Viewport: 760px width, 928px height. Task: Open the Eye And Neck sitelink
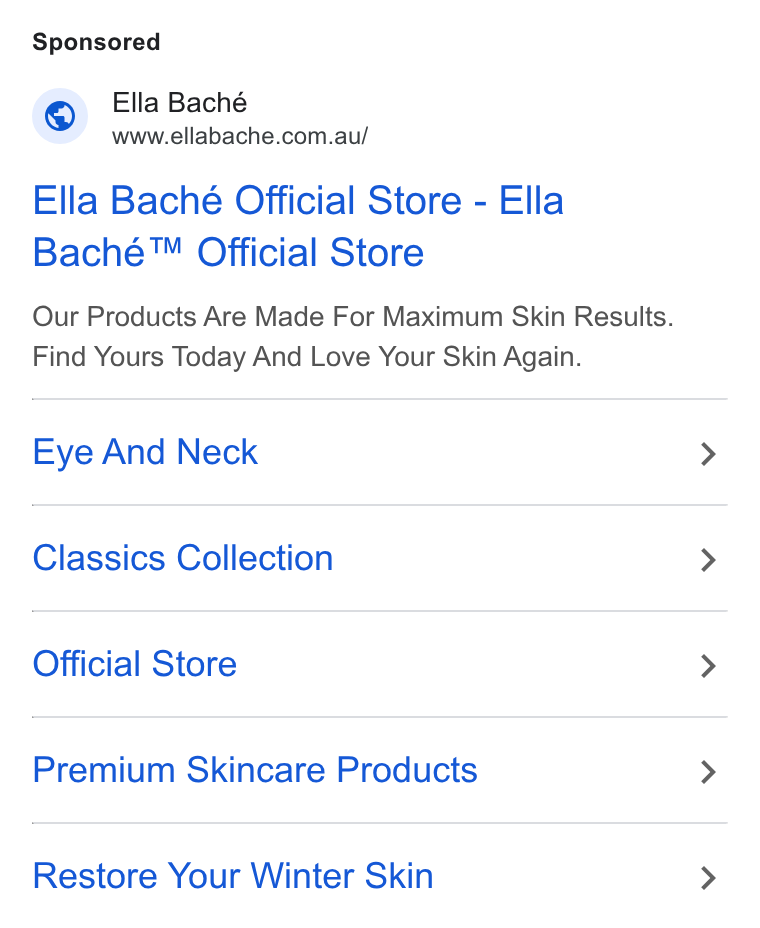coord(379,453)
